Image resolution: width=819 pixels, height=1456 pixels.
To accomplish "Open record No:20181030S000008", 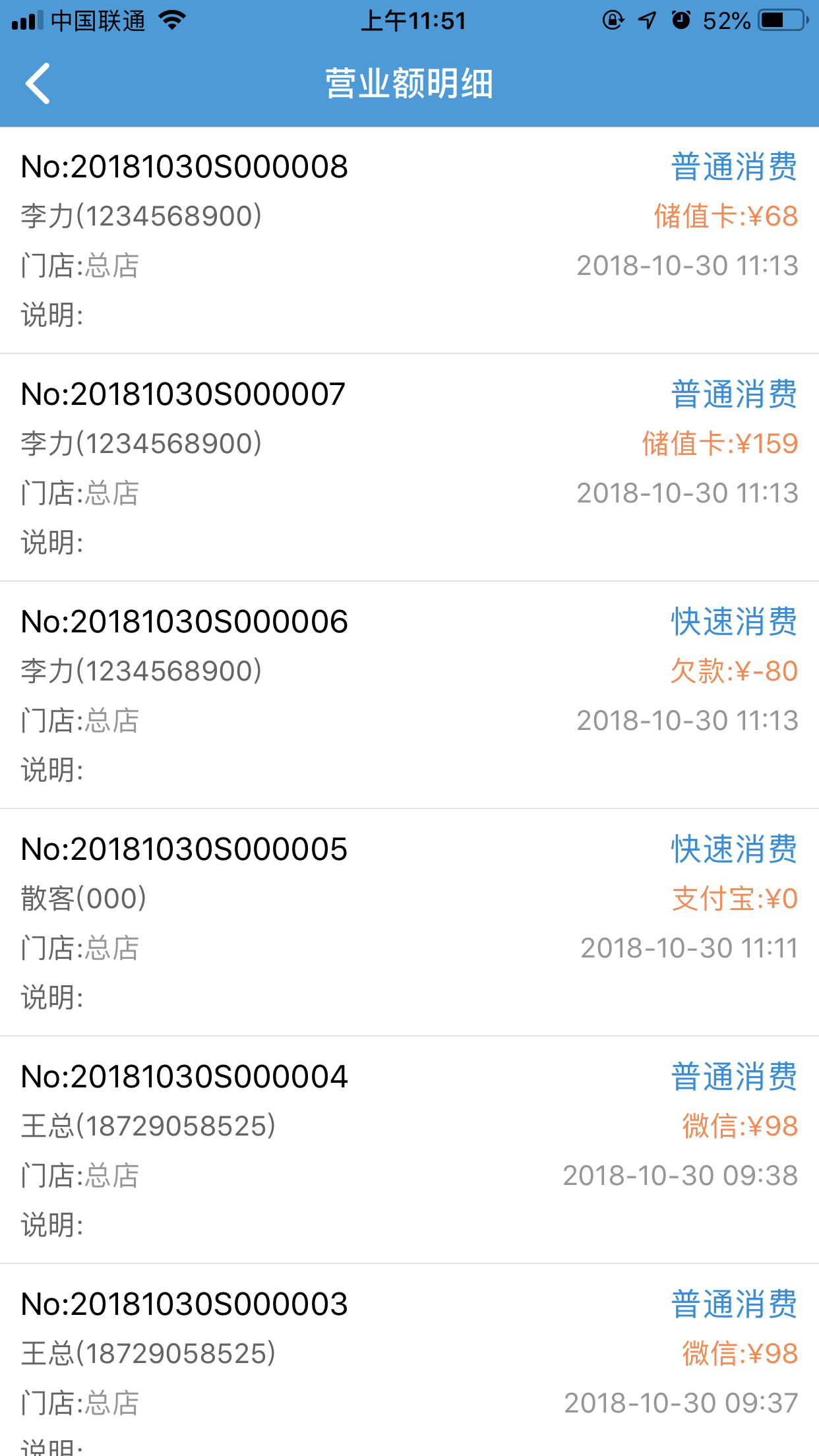I will (409, 240).
